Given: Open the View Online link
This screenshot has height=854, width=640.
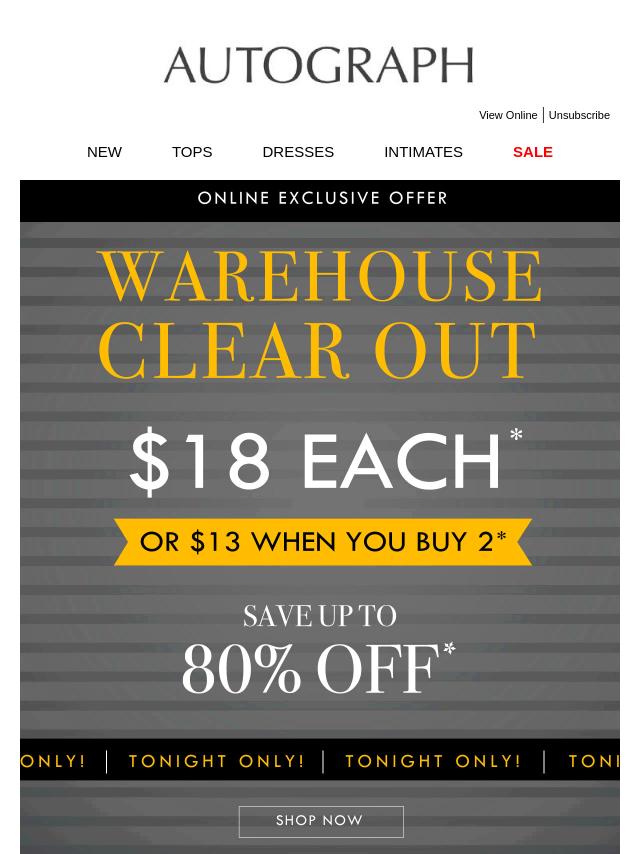Looking at the screenshot, I should (507, 115).
